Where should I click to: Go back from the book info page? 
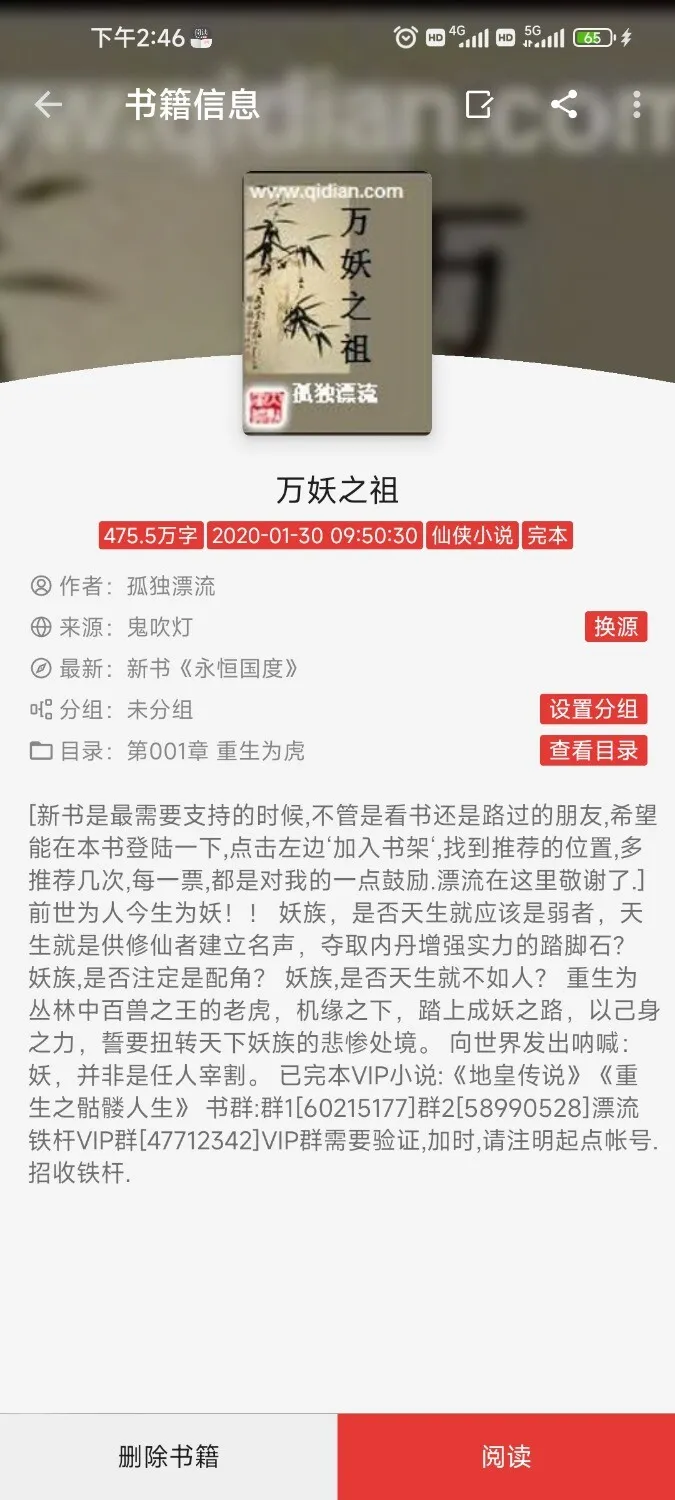pos(48,104)
